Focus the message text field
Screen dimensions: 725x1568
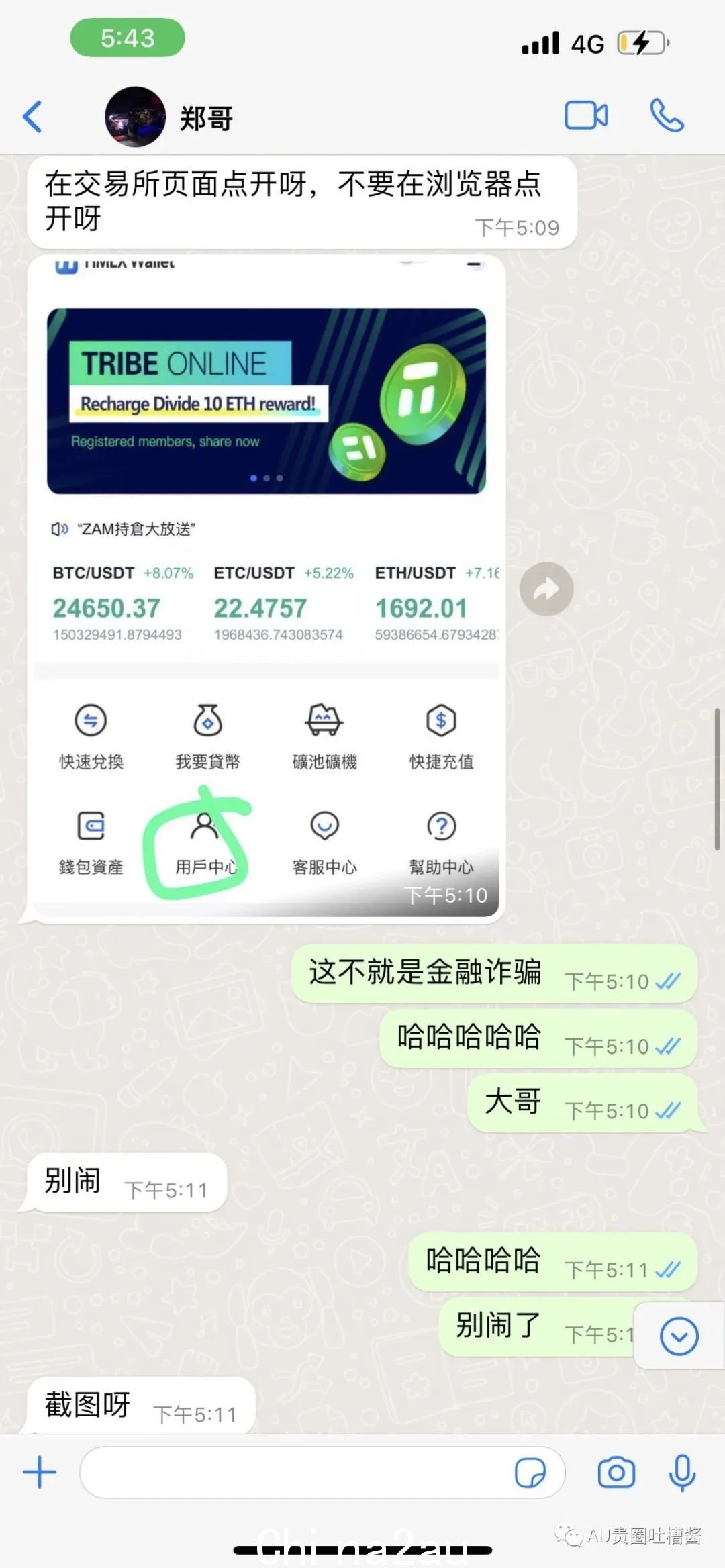295,1472
